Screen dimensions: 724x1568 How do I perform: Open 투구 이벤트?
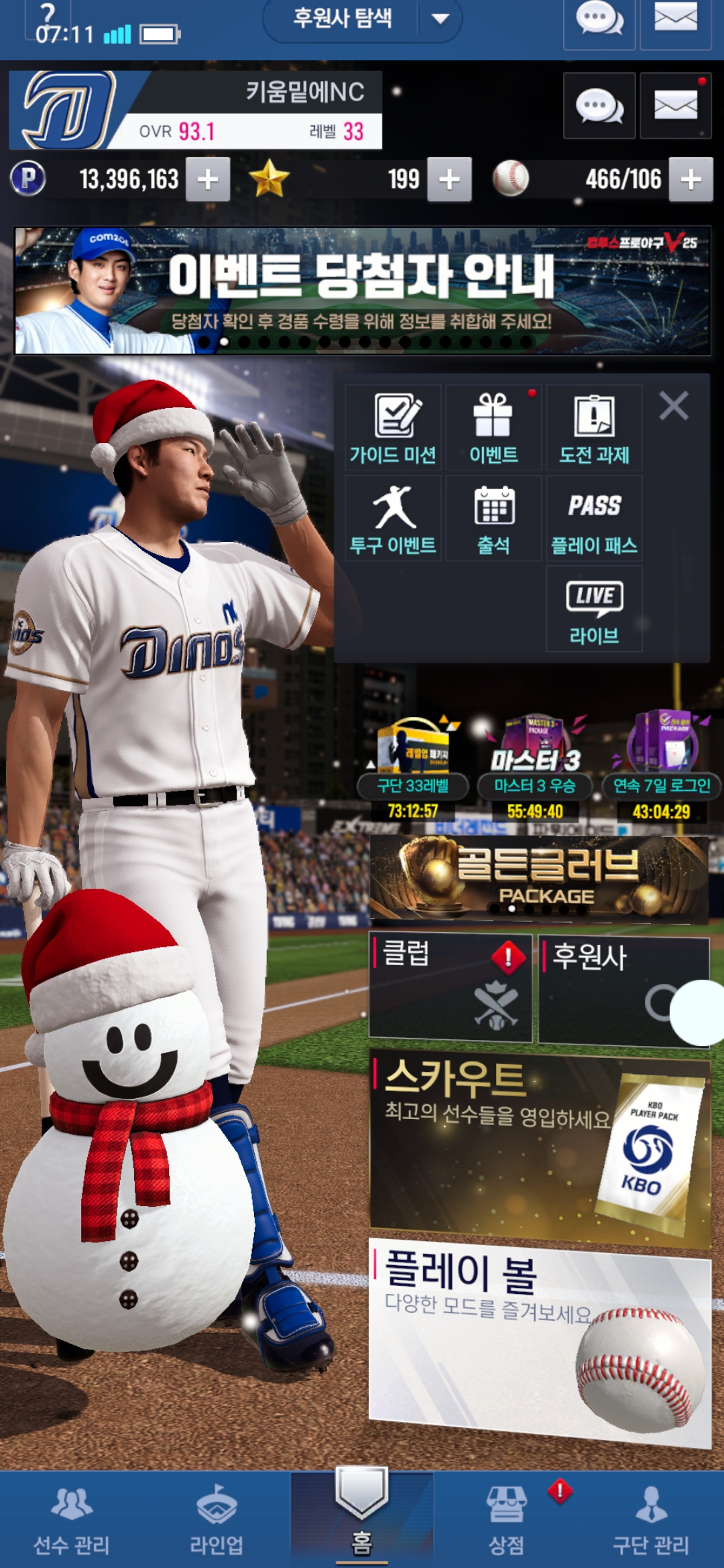click(394, 518)
